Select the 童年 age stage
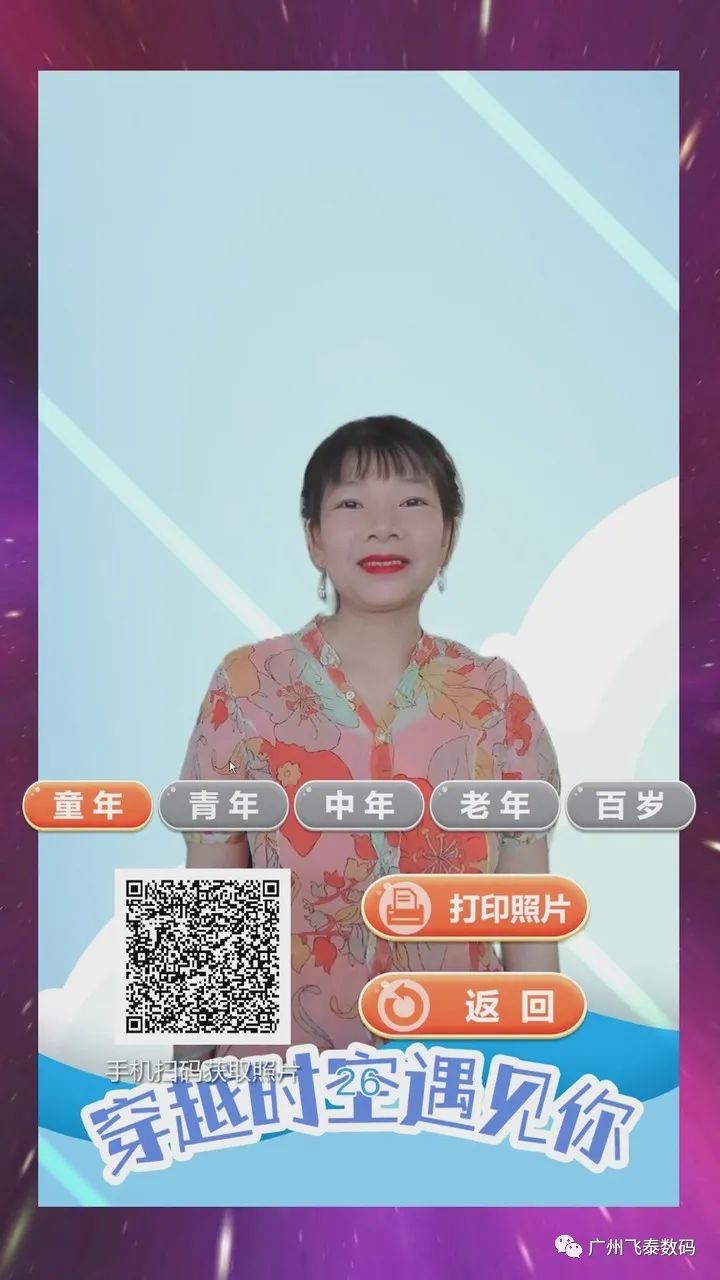The image size is (720, 1280). point(88,806)
